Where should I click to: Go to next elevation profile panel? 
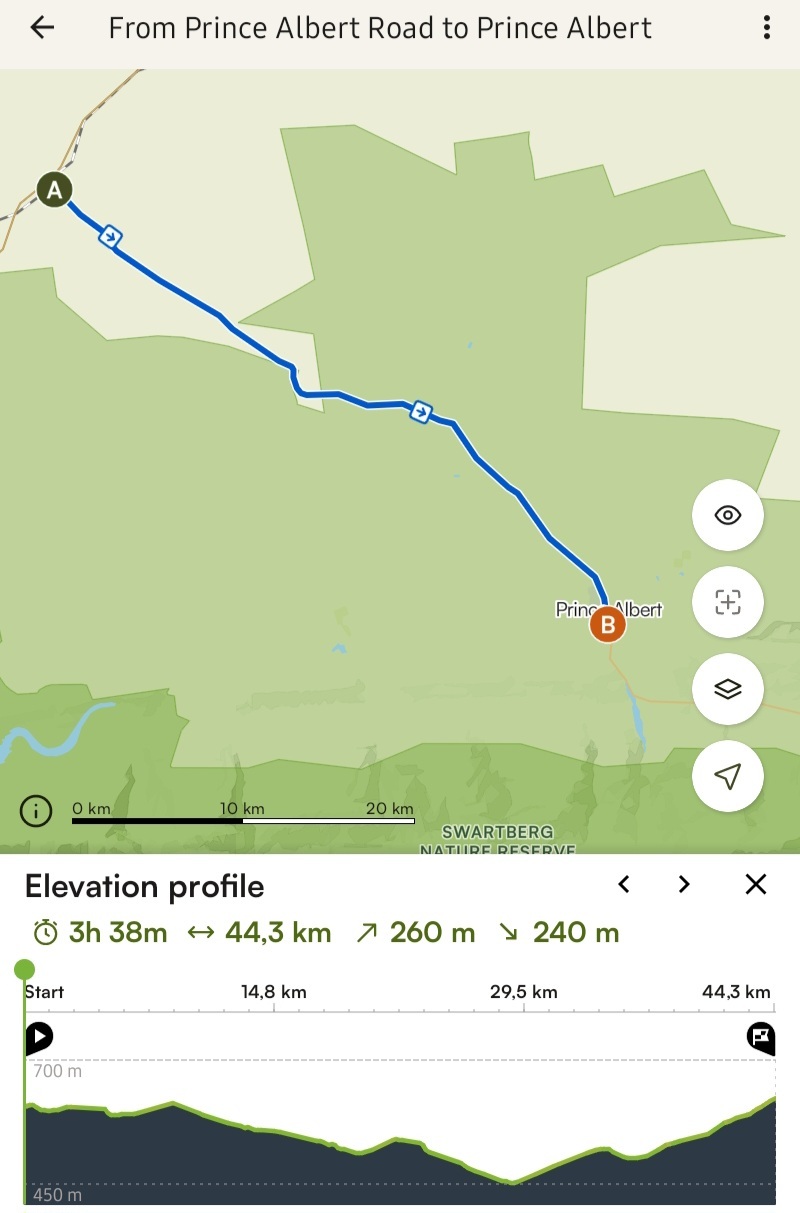point(684,884)
